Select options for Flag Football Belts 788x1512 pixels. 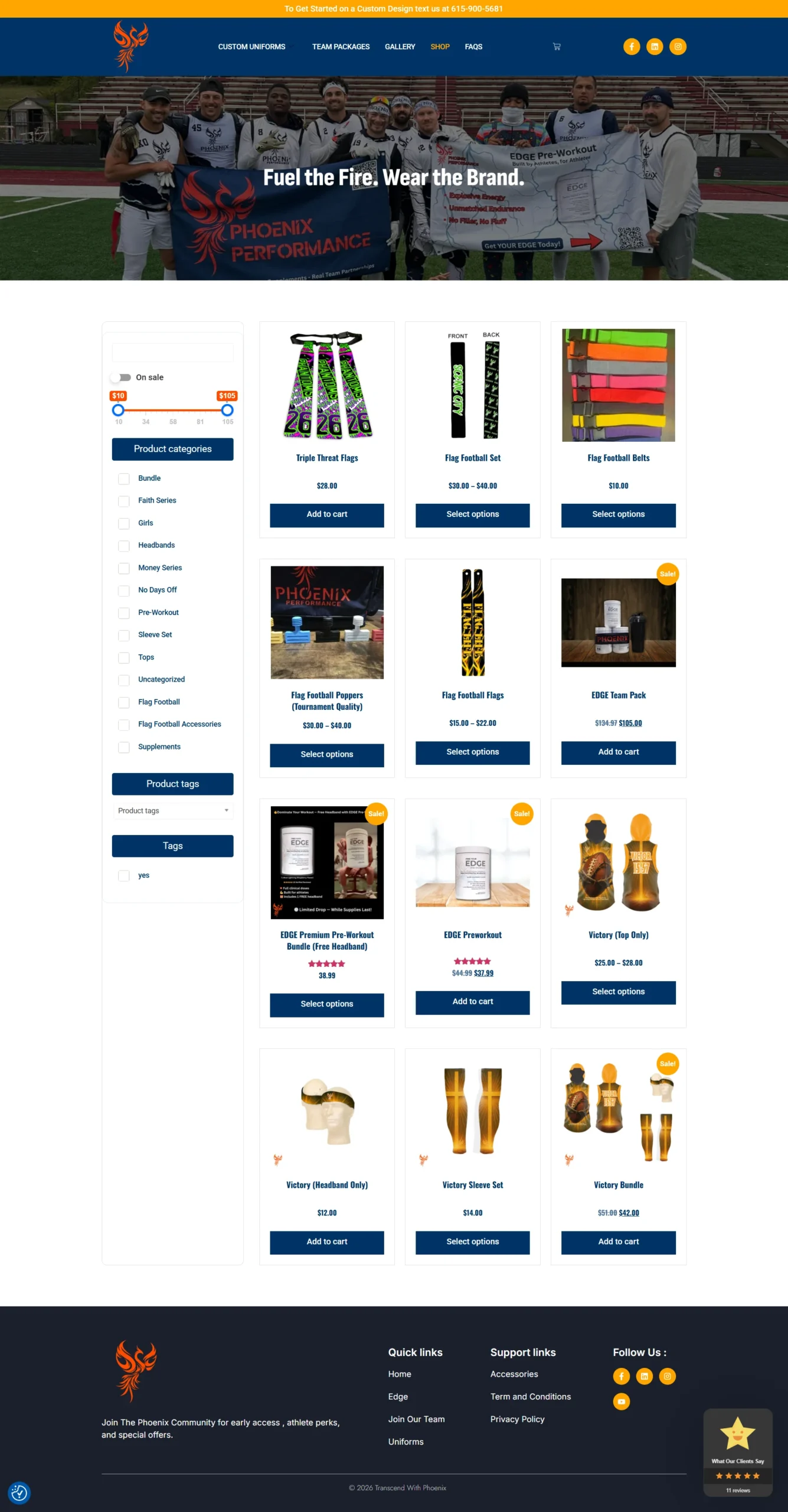click(x=618, y=514)
